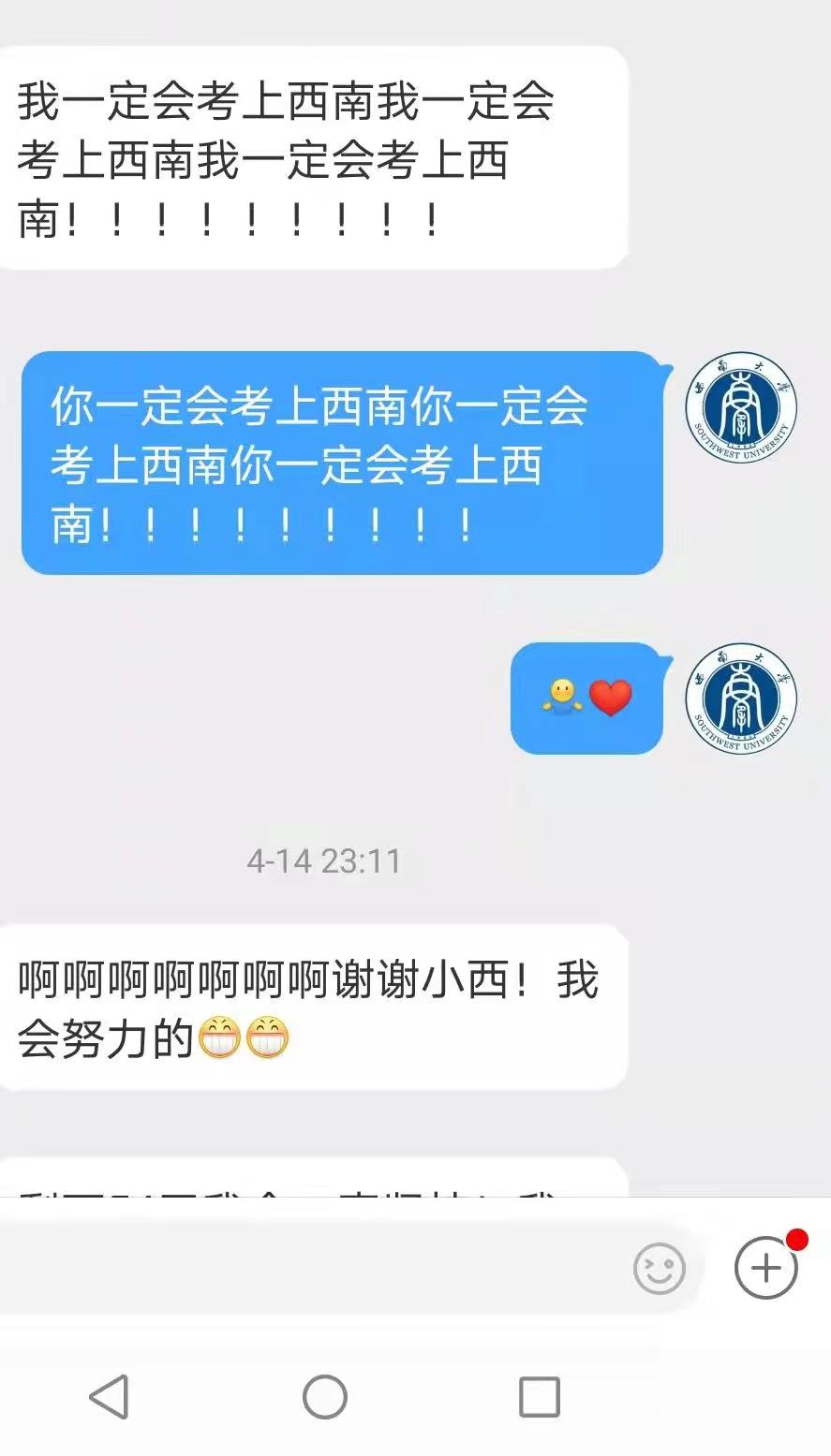Go back with system back button
The height and width of the screenshot is (1456, 831).
pyautogui.click(x=109, y=1397)
